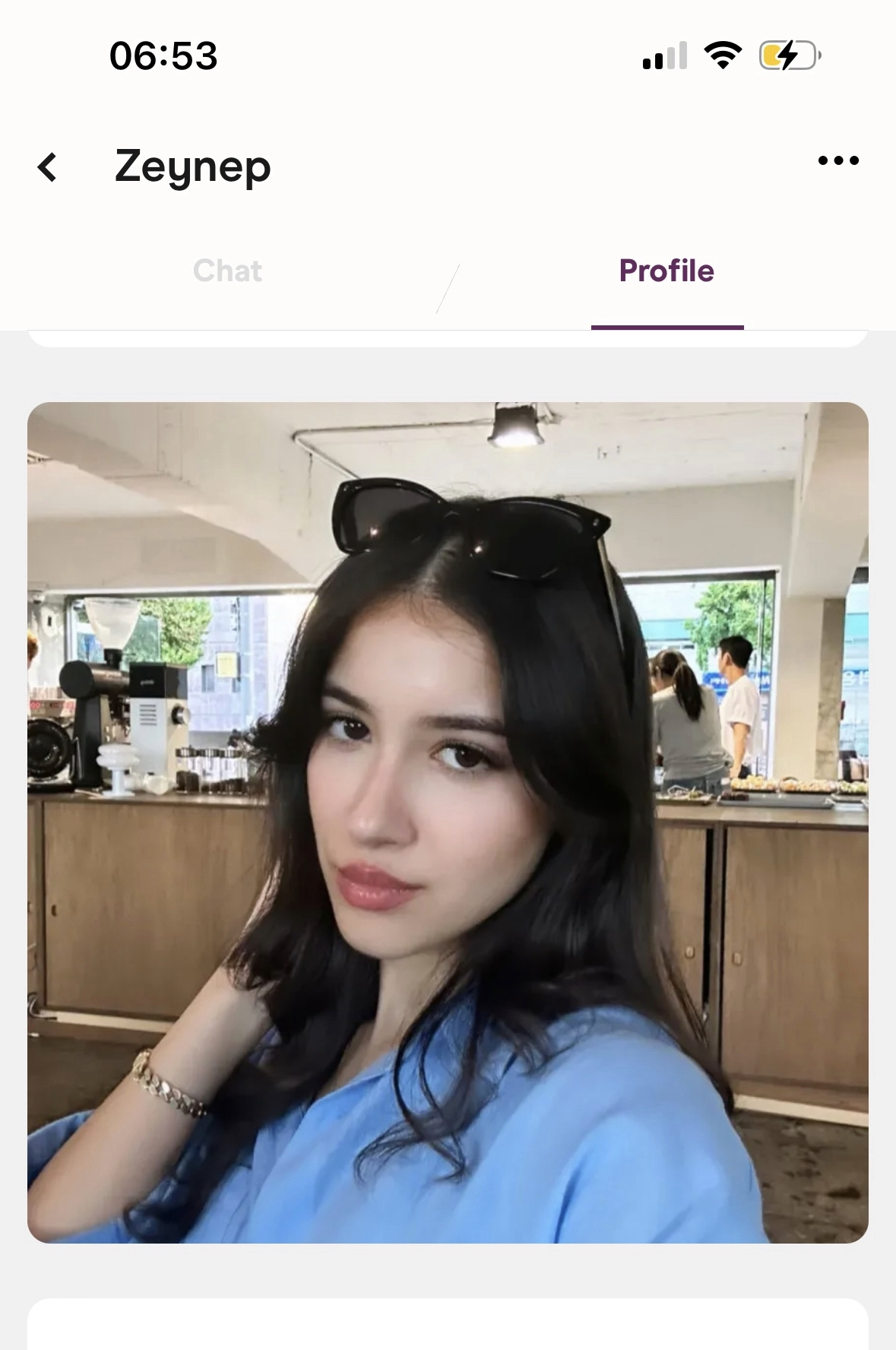The height and width of the screenshot is (1350, 896).
Task: Open the three-dot options menu
Action: pyautogui.click(x=838, y=160)
